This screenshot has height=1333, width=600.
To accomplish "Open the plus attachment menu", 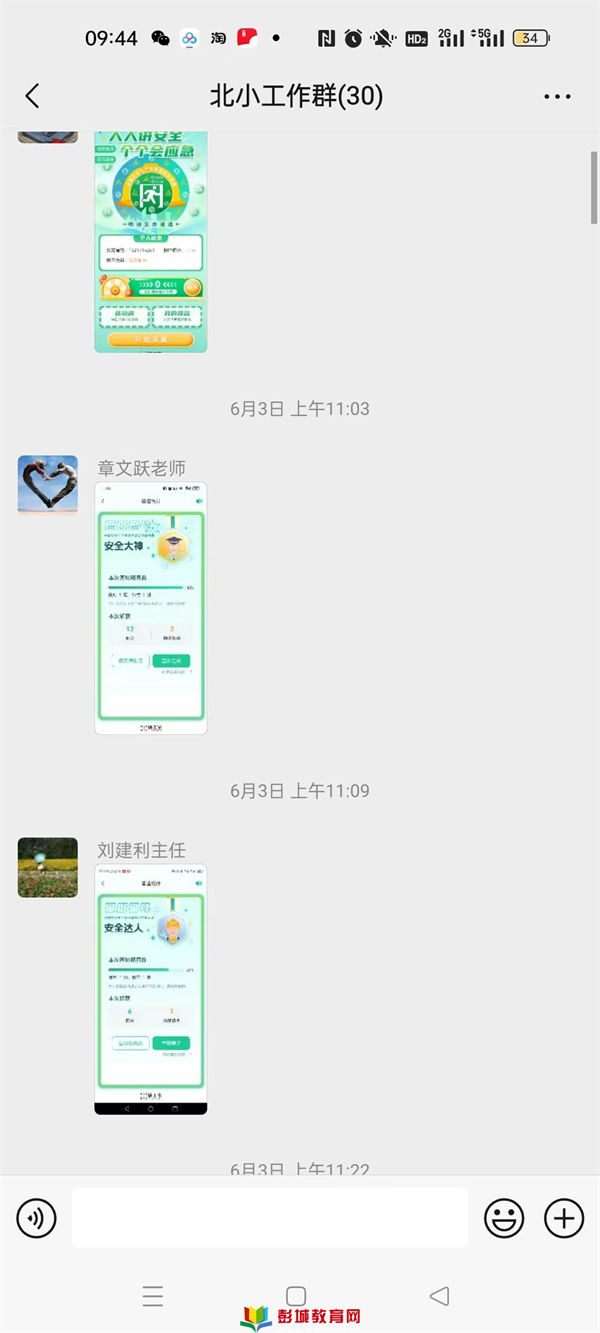I will [x=564, y=1218].
